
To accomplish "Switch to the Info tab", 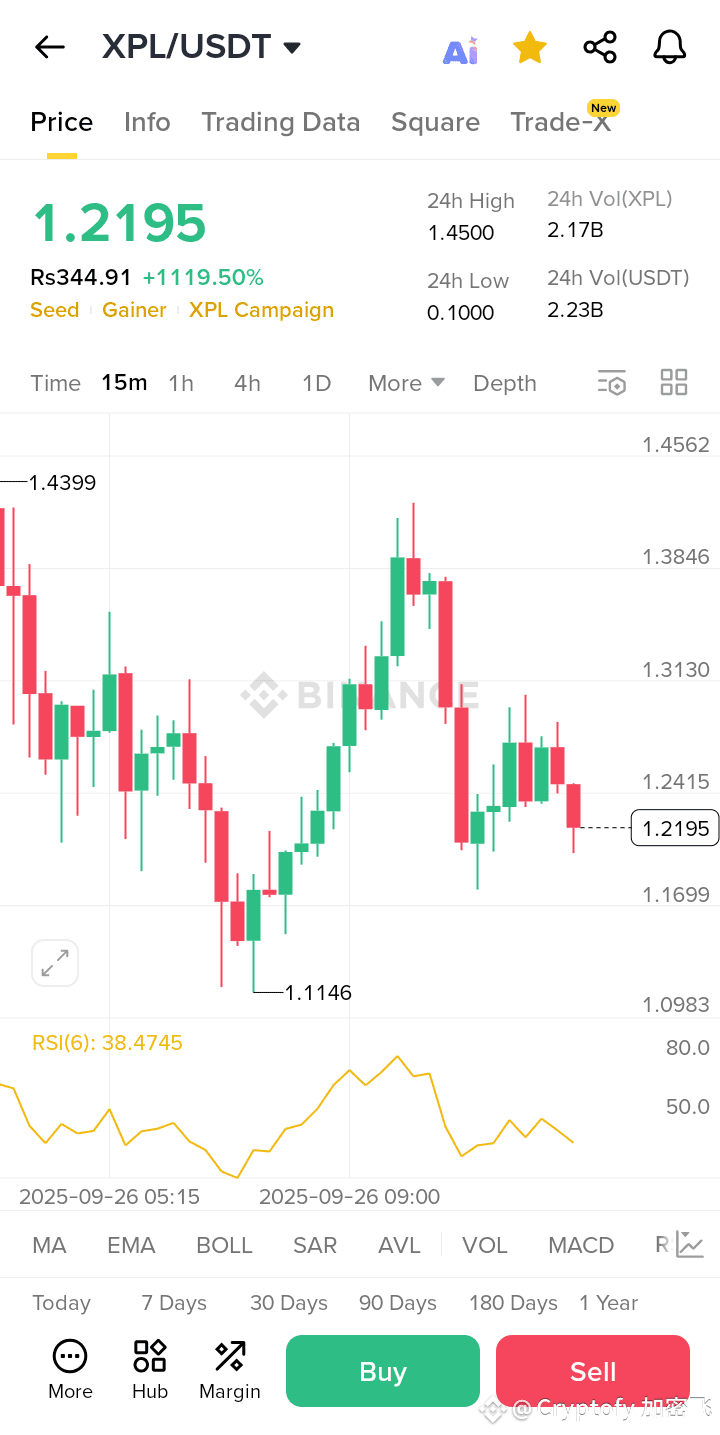I will [x=147, y=122].
